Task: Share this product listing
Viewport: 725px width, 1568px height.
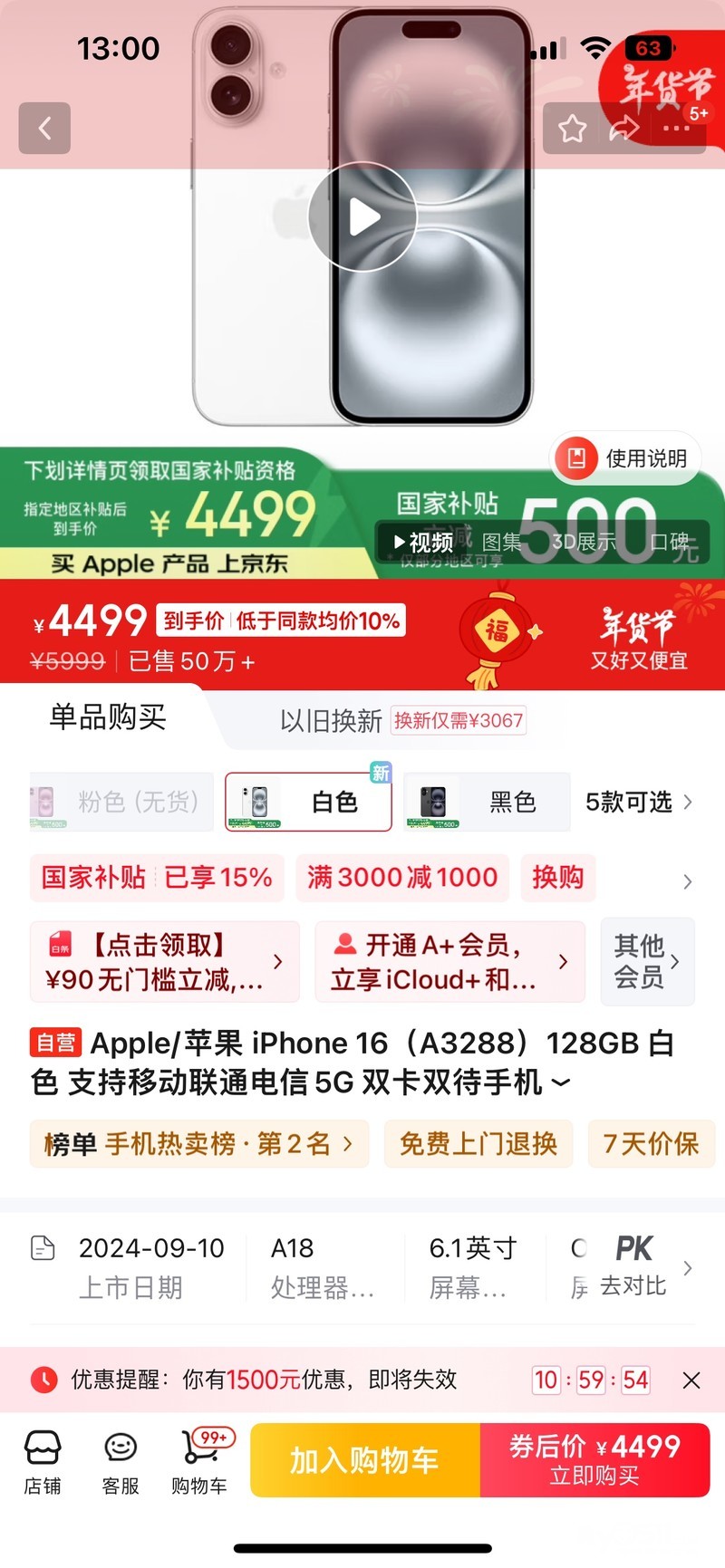Action: pos(623,129)
